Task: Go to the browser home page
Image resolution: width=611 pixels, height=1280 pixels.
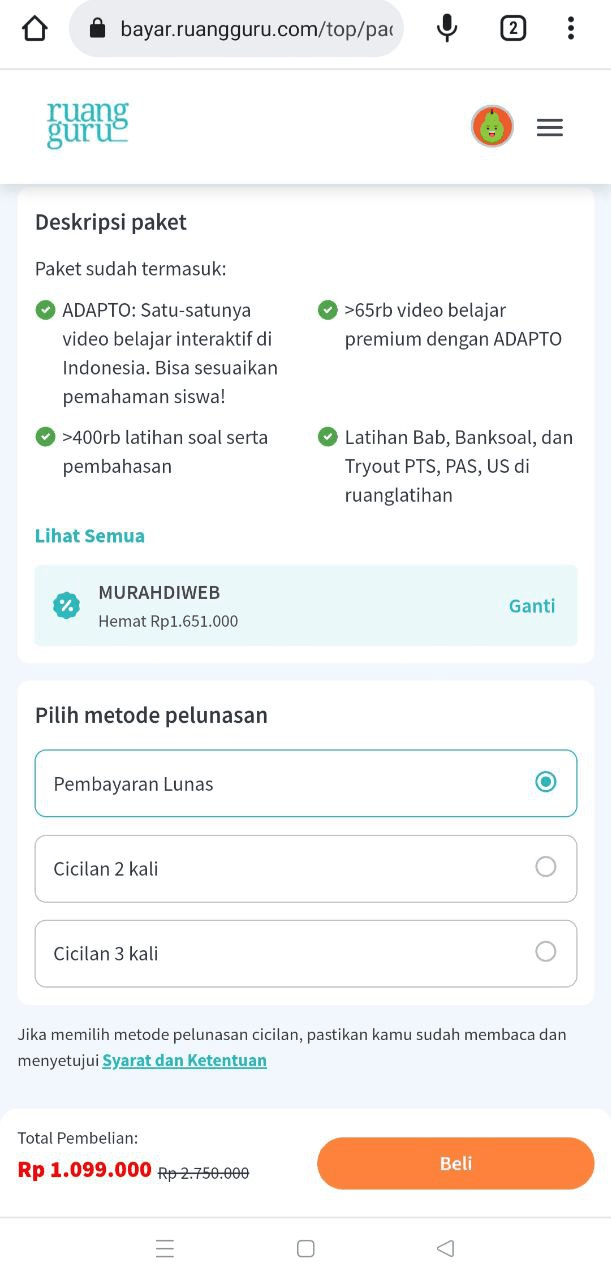Action: click(34, 28)
